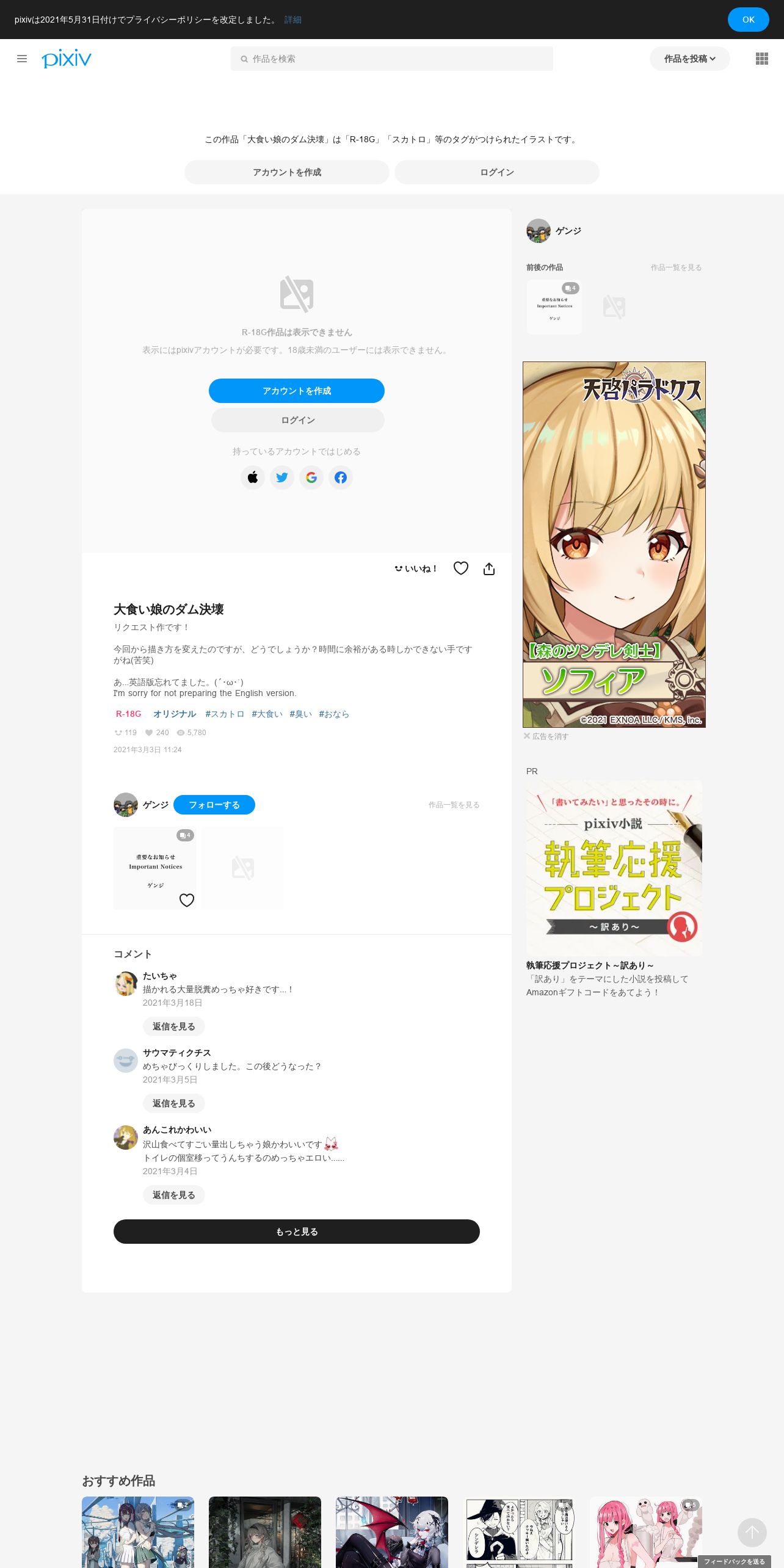The image size is (784, 1568).
Task: View replies under たいちゃ's comment
Action: [174, 1026]
